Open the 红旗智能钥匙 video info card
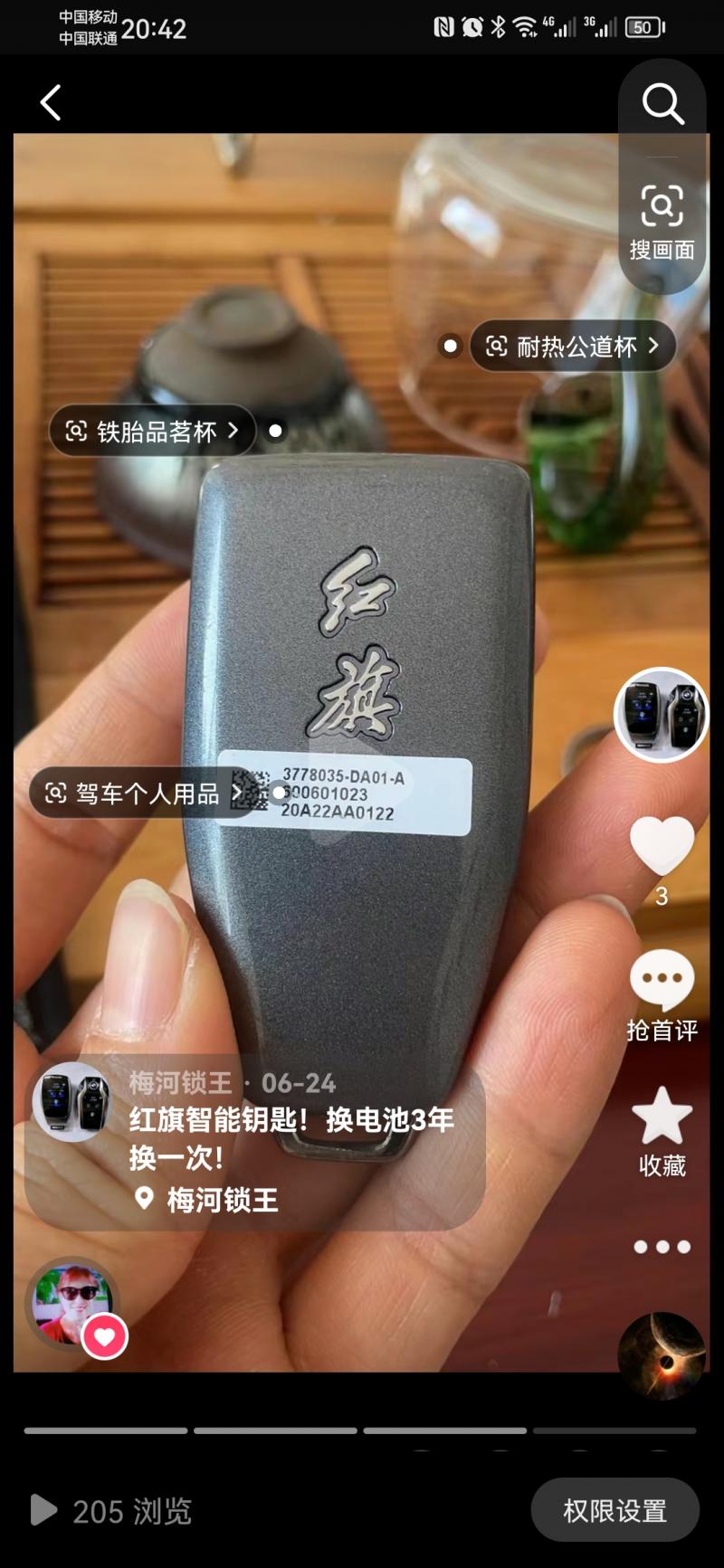Screen dimensions: 724x1568 255,1145
